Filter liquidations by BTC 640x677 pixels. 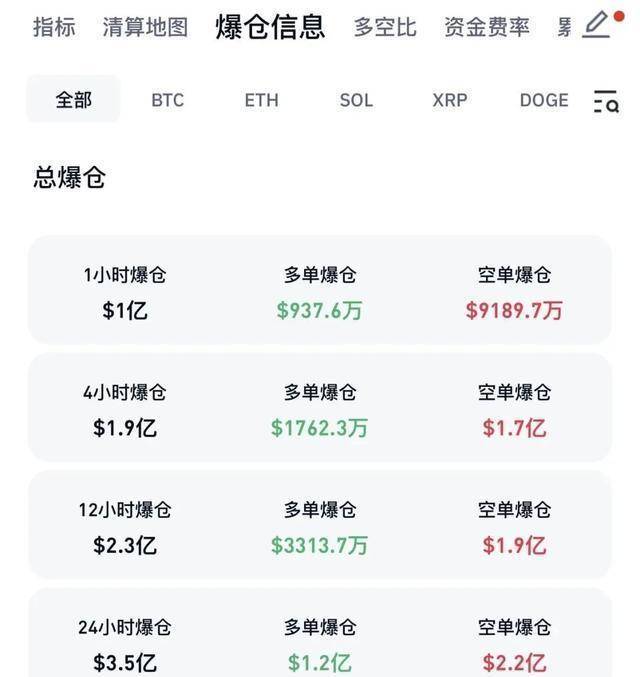tap(168, 100)
